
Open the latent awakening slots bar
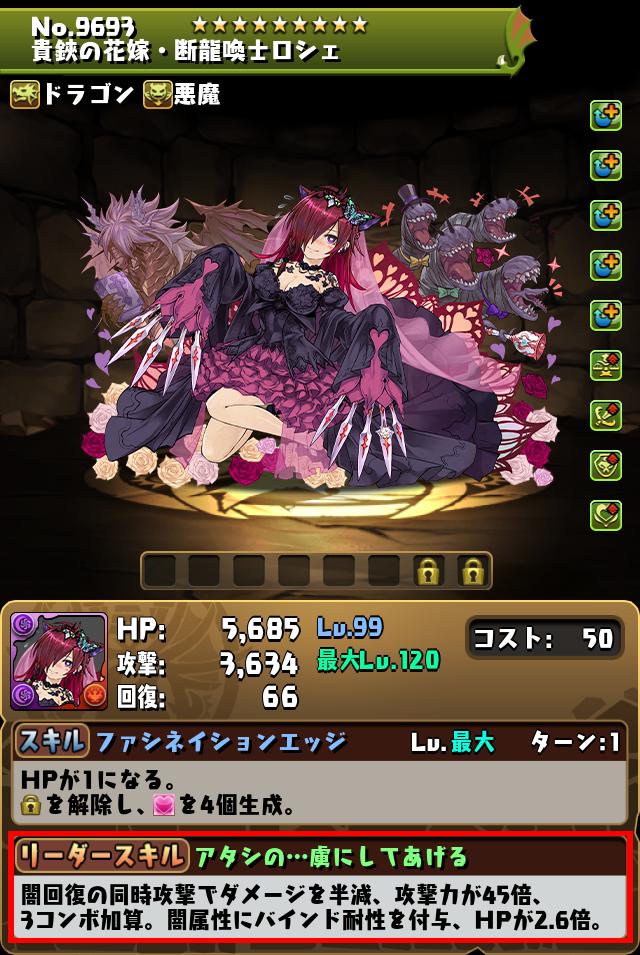coord(318,570)
